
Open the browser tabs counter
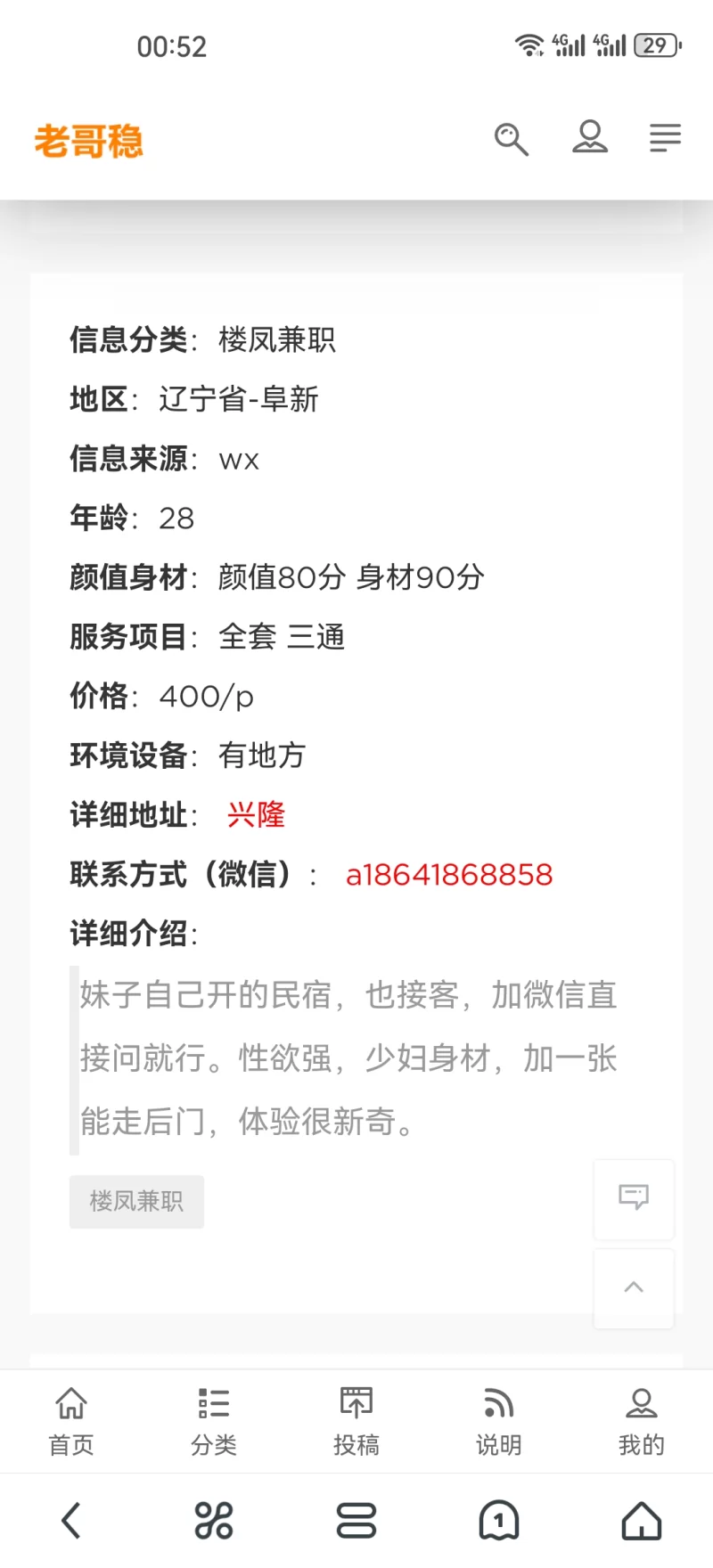pos(499,1521)
